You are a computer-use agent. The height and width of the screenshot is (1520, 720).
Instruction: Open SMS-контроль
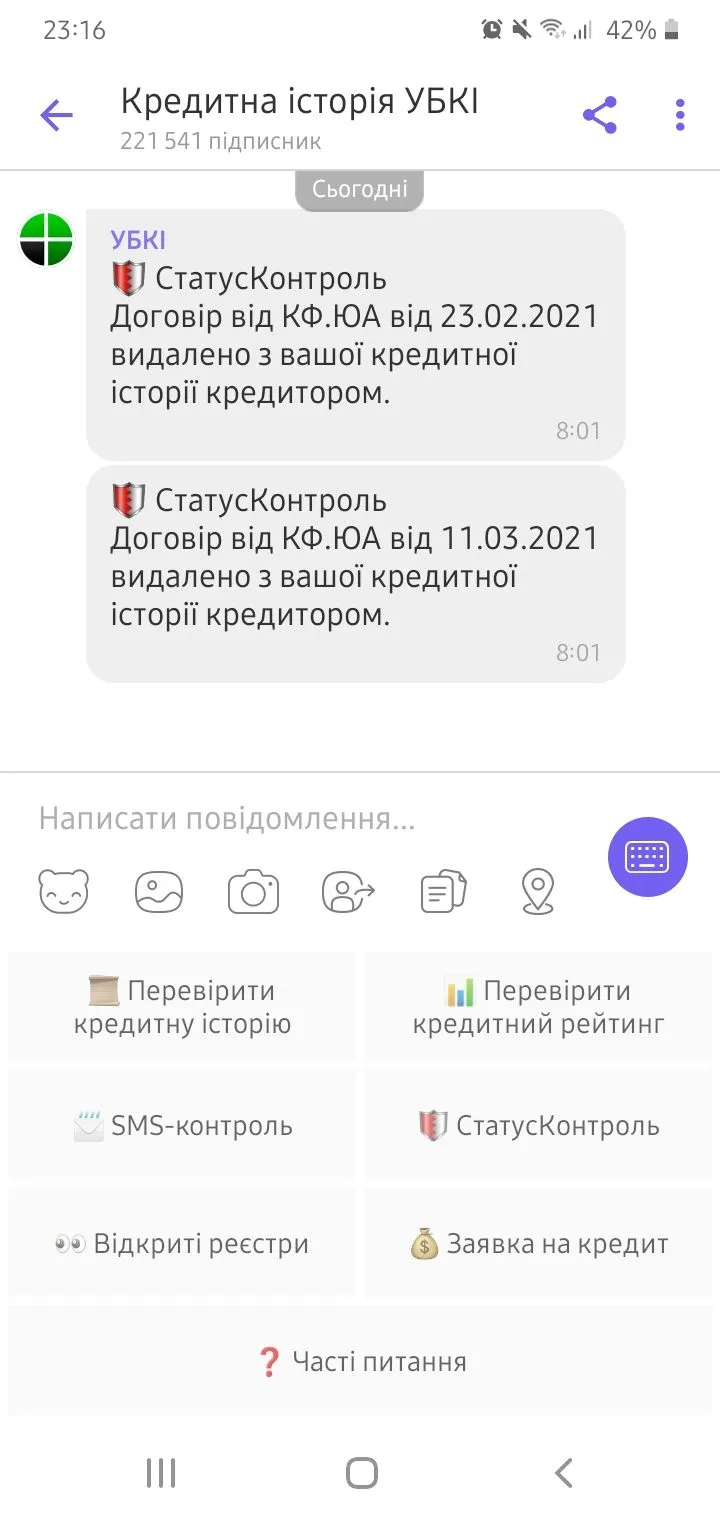coord(182,1126)
